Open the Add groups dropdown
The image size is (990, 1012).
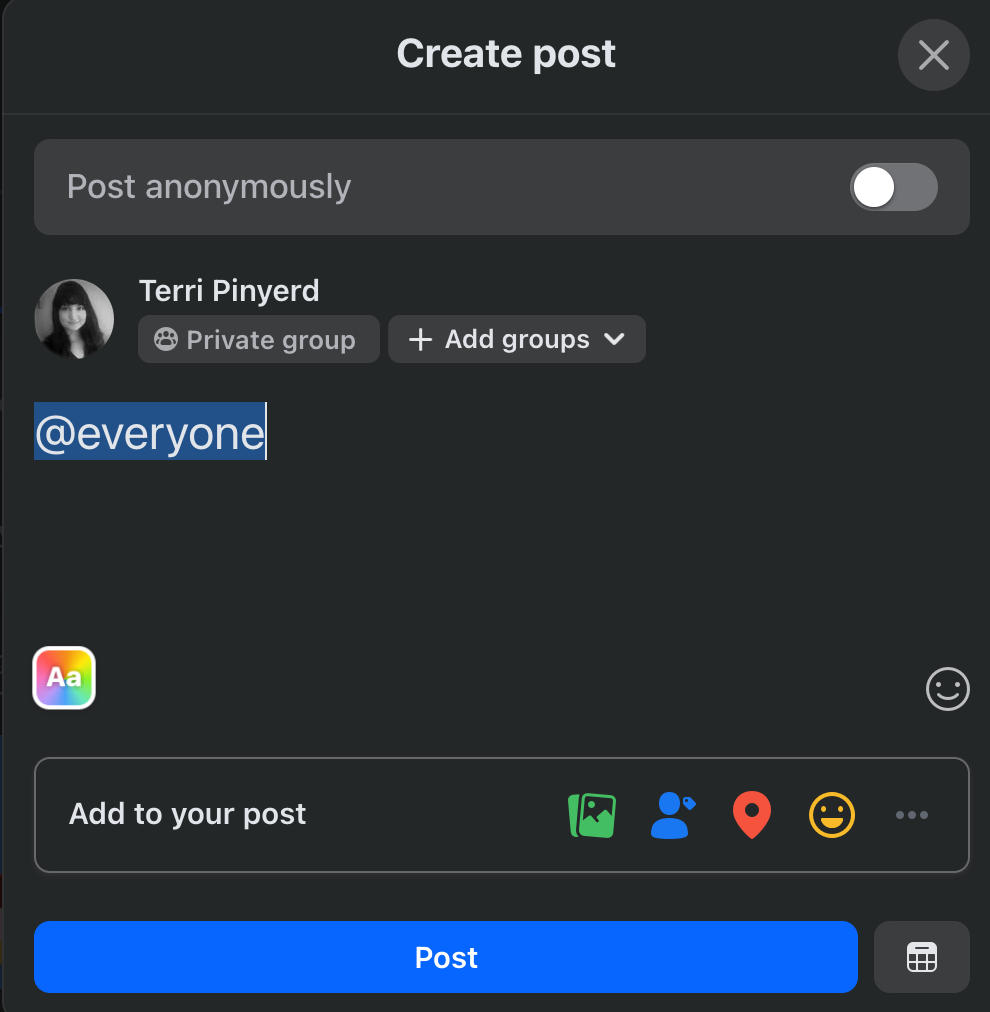pos(516,340)
